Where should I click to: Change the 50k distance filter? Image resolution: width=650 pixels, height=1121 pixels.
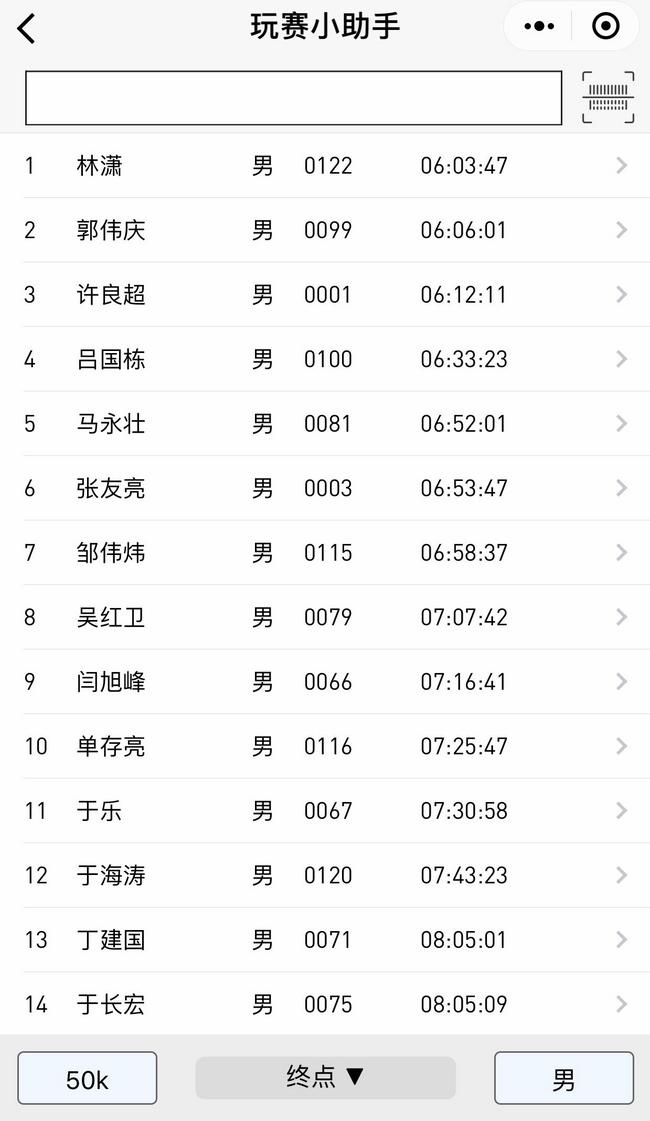pyautogui.click(x=87, y=1078)
